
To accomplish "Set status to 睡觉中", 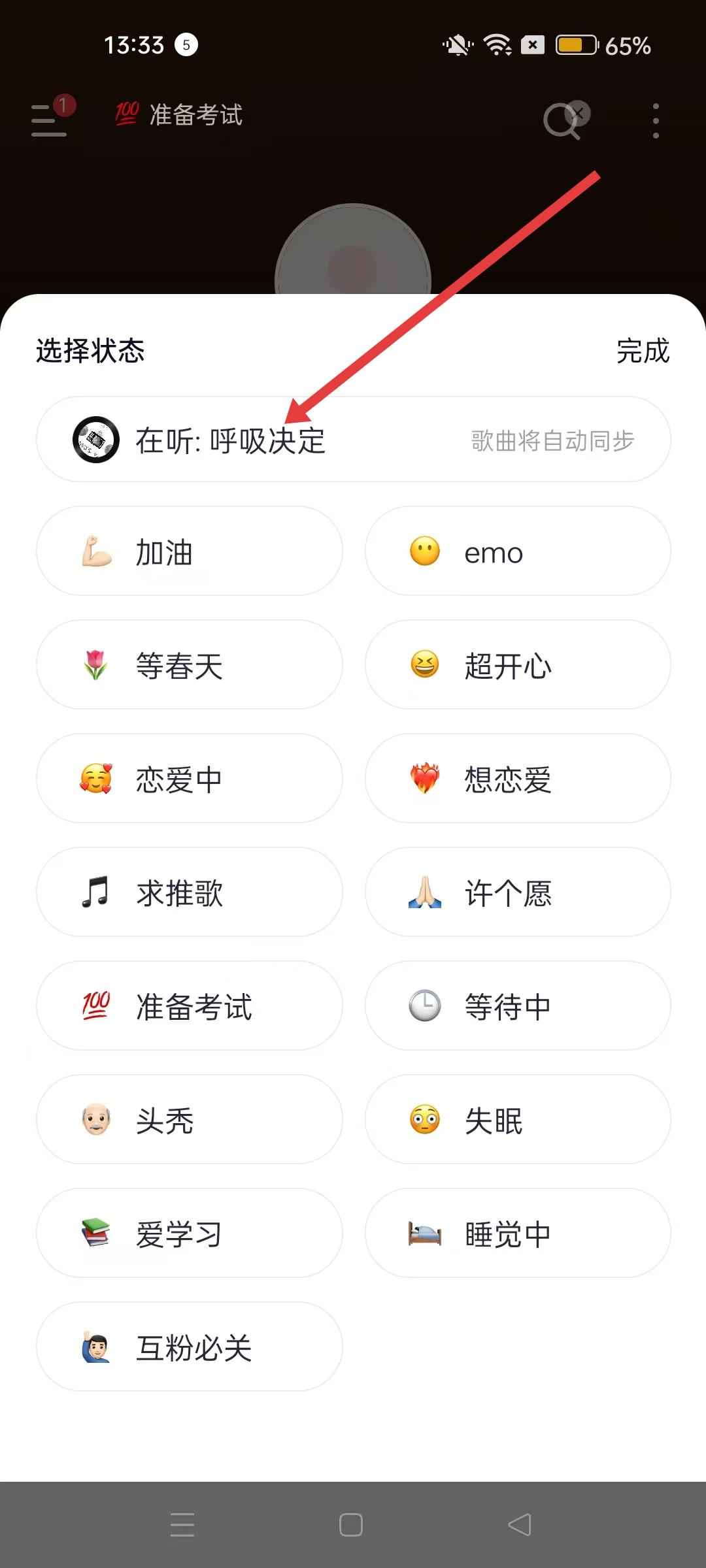I will click(x=518, y=1233).
